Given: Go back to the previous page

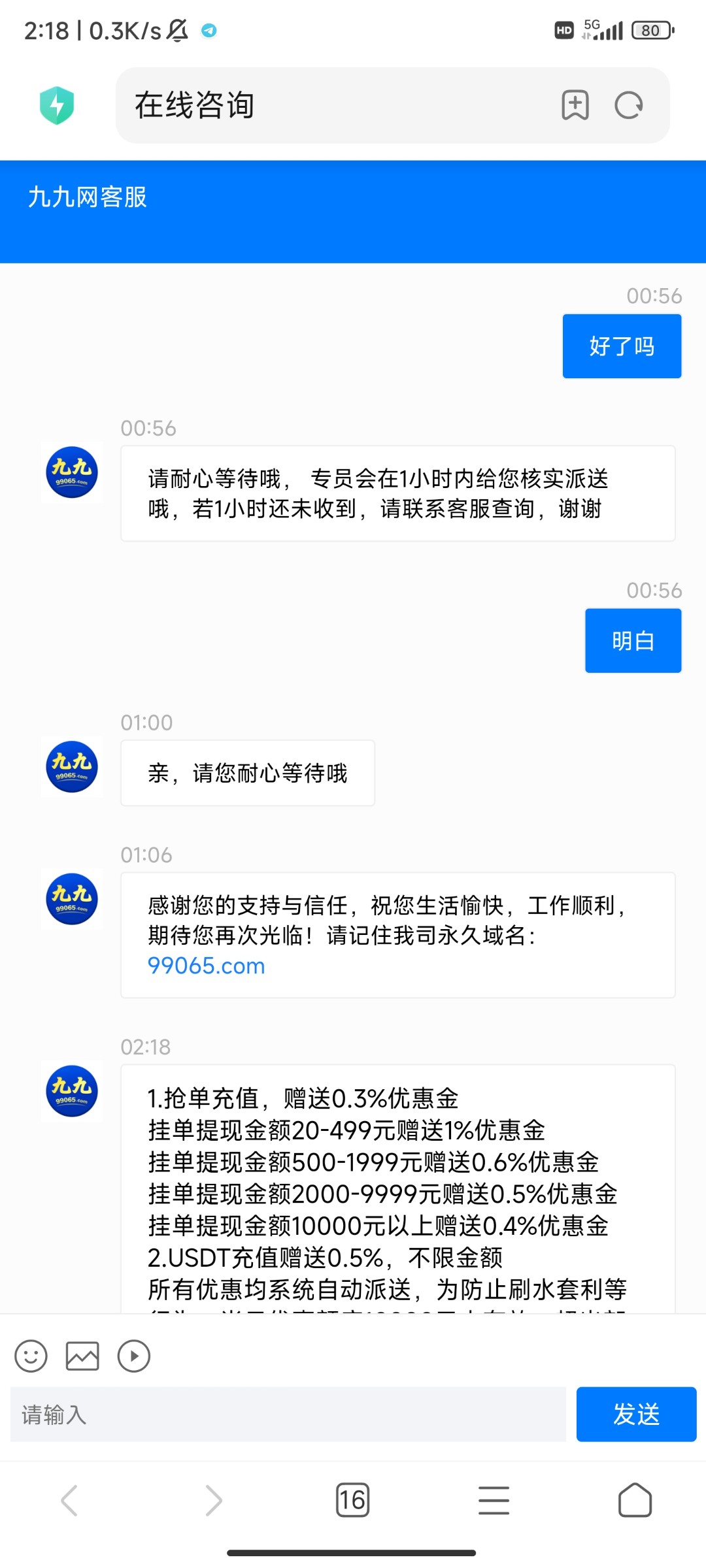Looking at the screenshot, I should click(x=69, y=1500).
